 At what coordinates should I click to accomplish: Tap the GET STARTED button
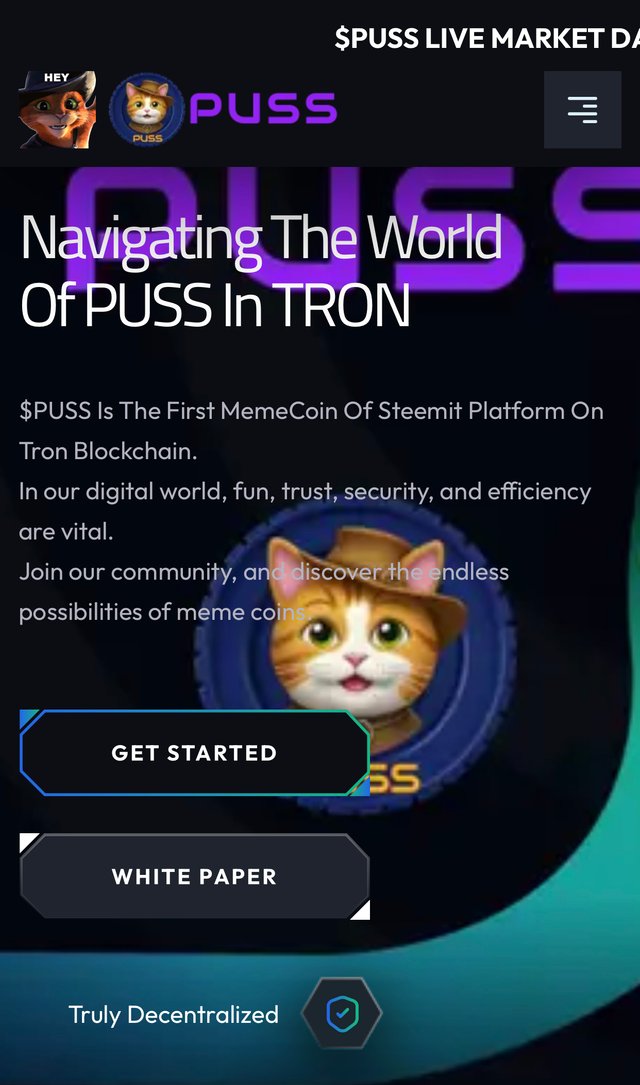[194, 753]
